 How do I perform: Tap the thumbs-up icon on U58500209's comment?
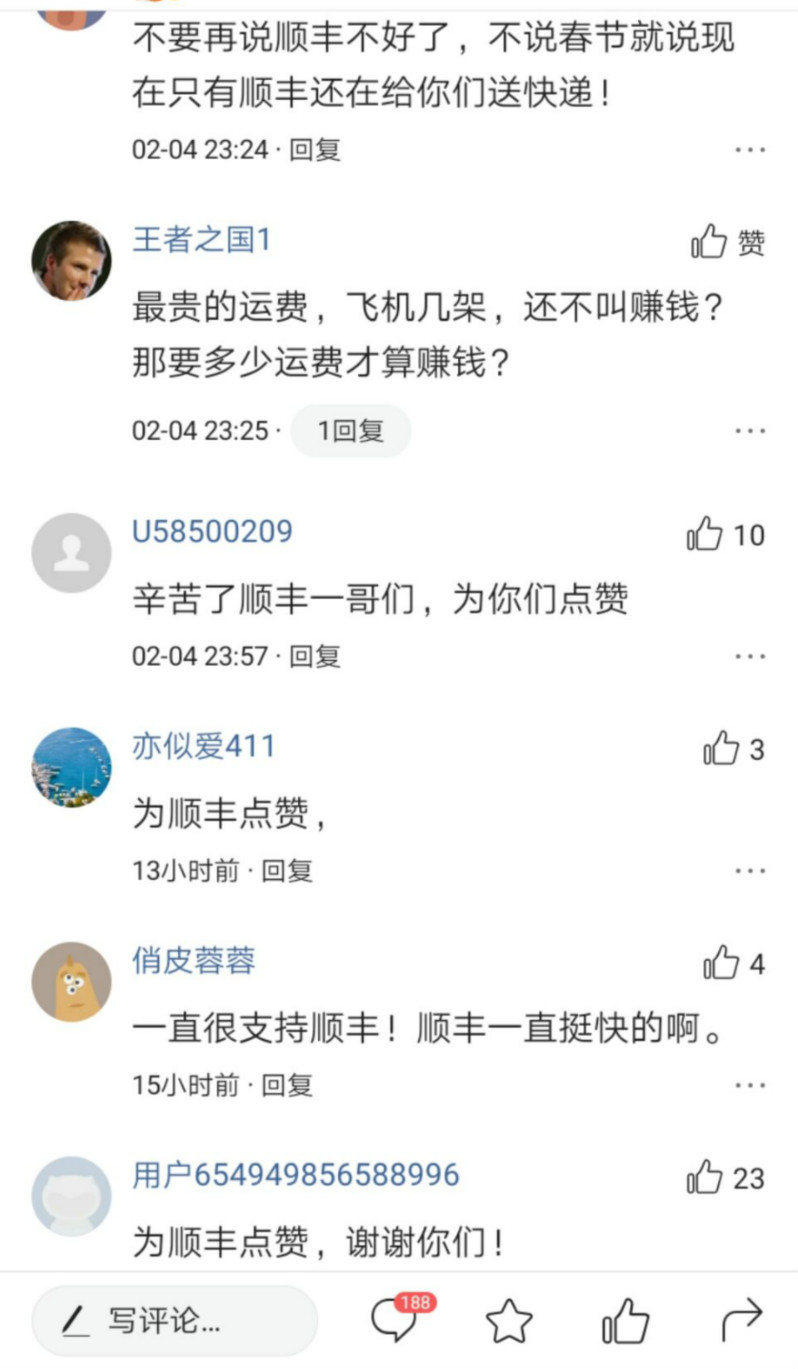click(703, 535)
